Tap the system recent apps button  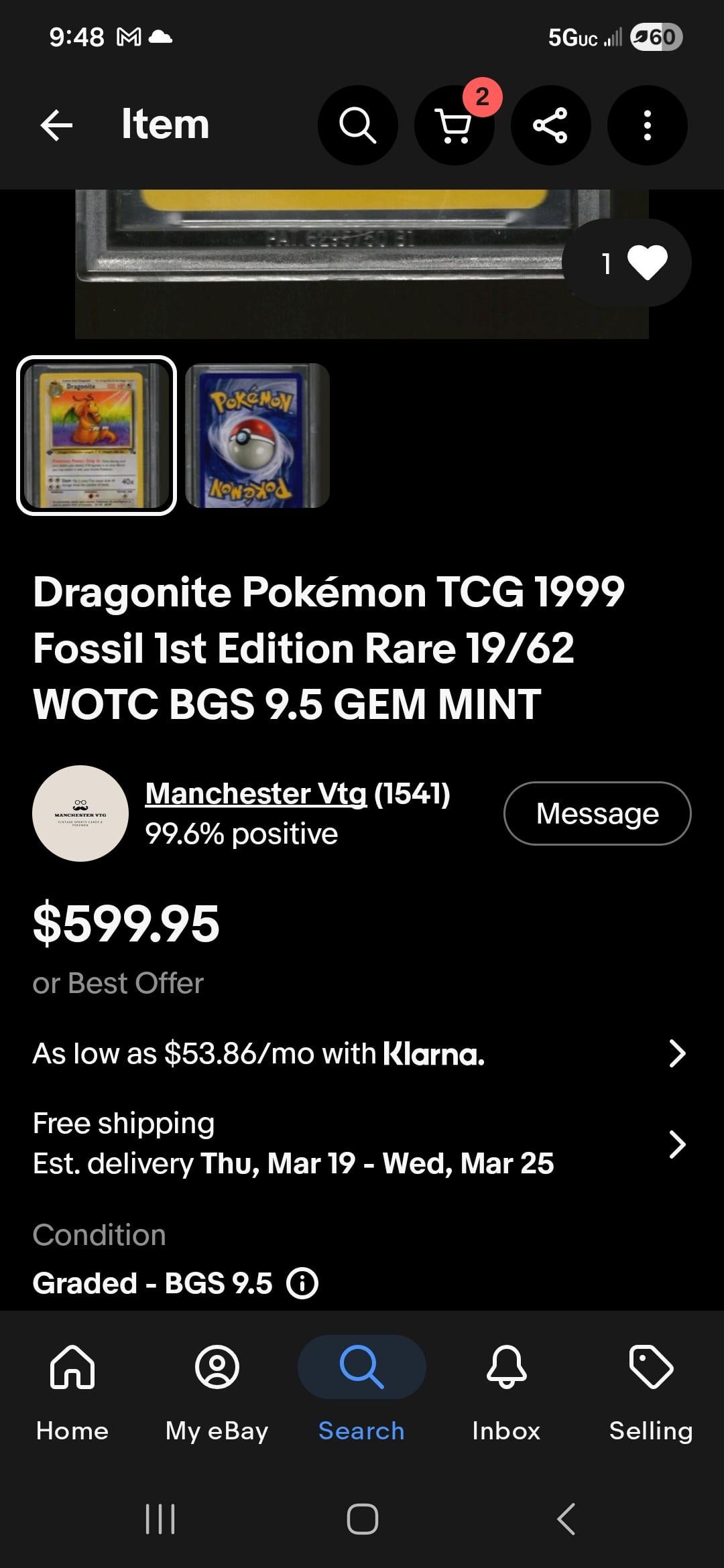point(160,1518)
